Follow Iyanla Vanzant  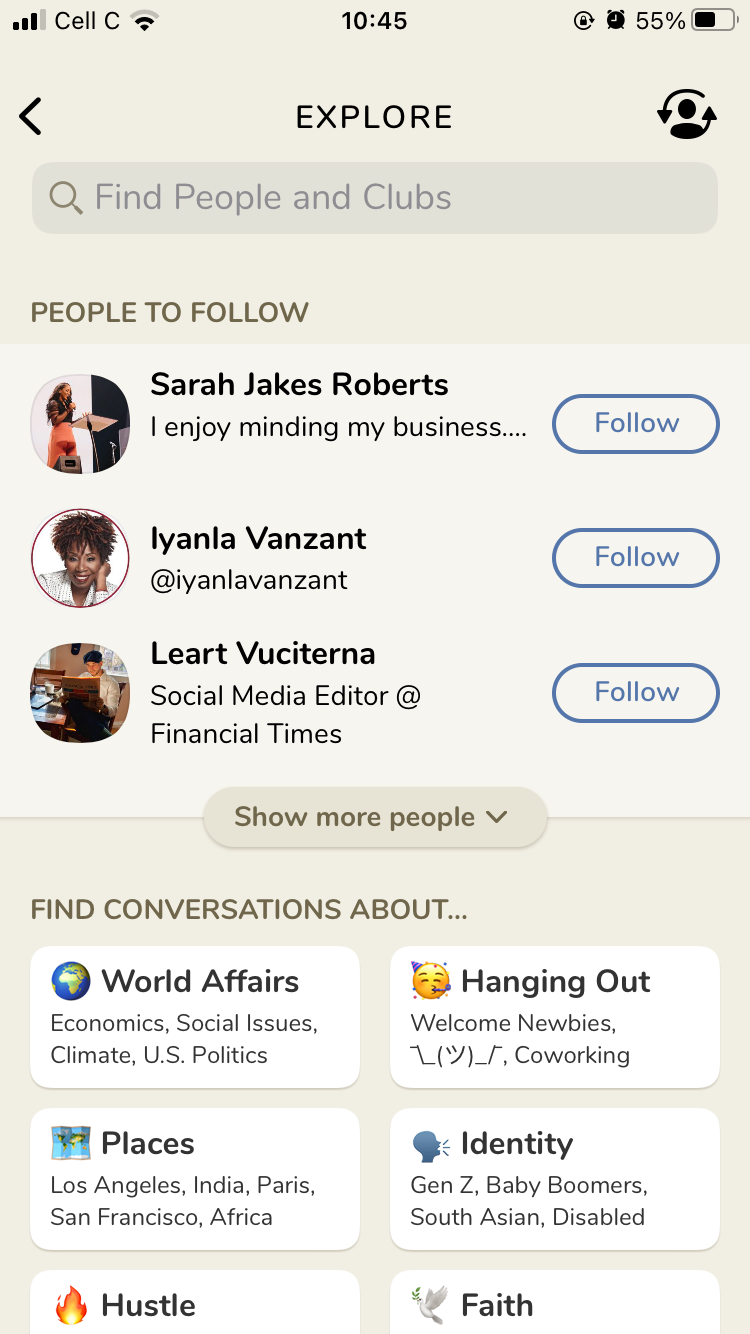pos(635,558)
